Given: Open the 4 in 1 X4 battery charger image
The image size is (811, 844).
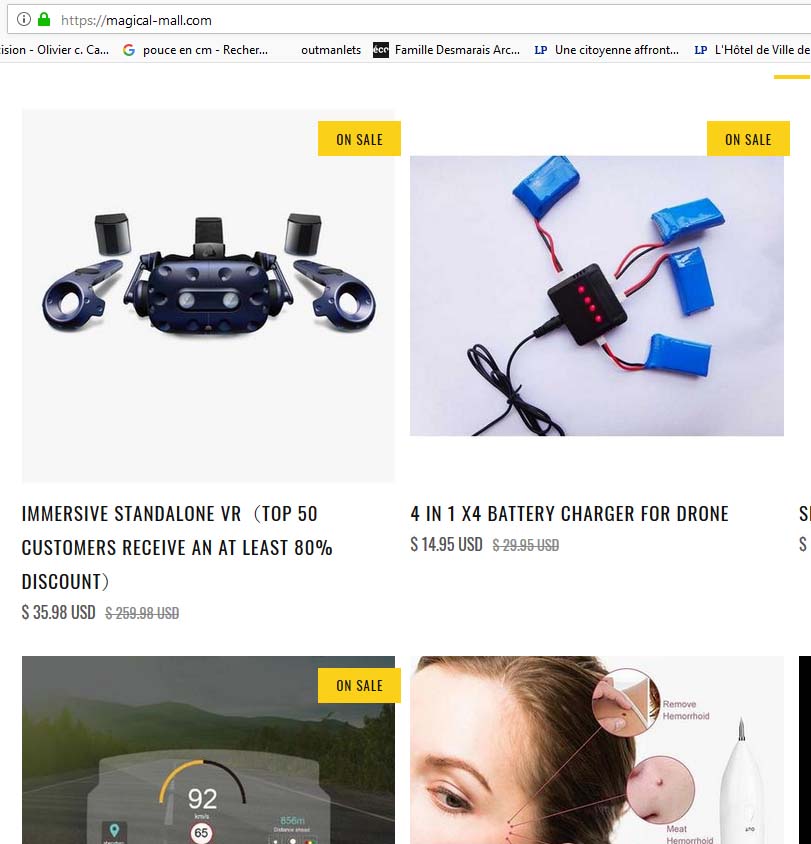Looking at the screenshot, I should pyautogui.click(x=596, y=296).
